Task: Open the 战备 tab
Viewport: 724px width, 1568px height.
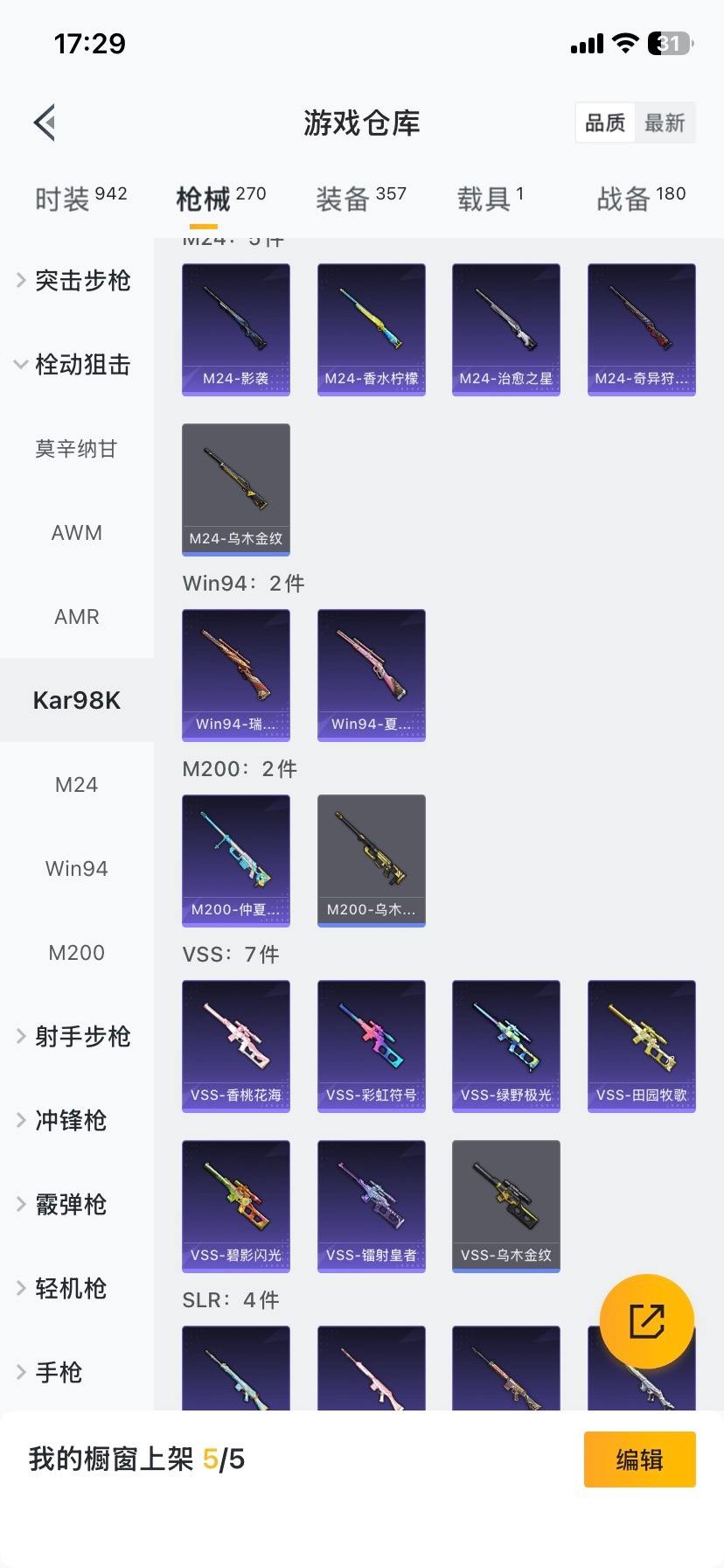Action: pyautogui.click(x=640, y=199)
